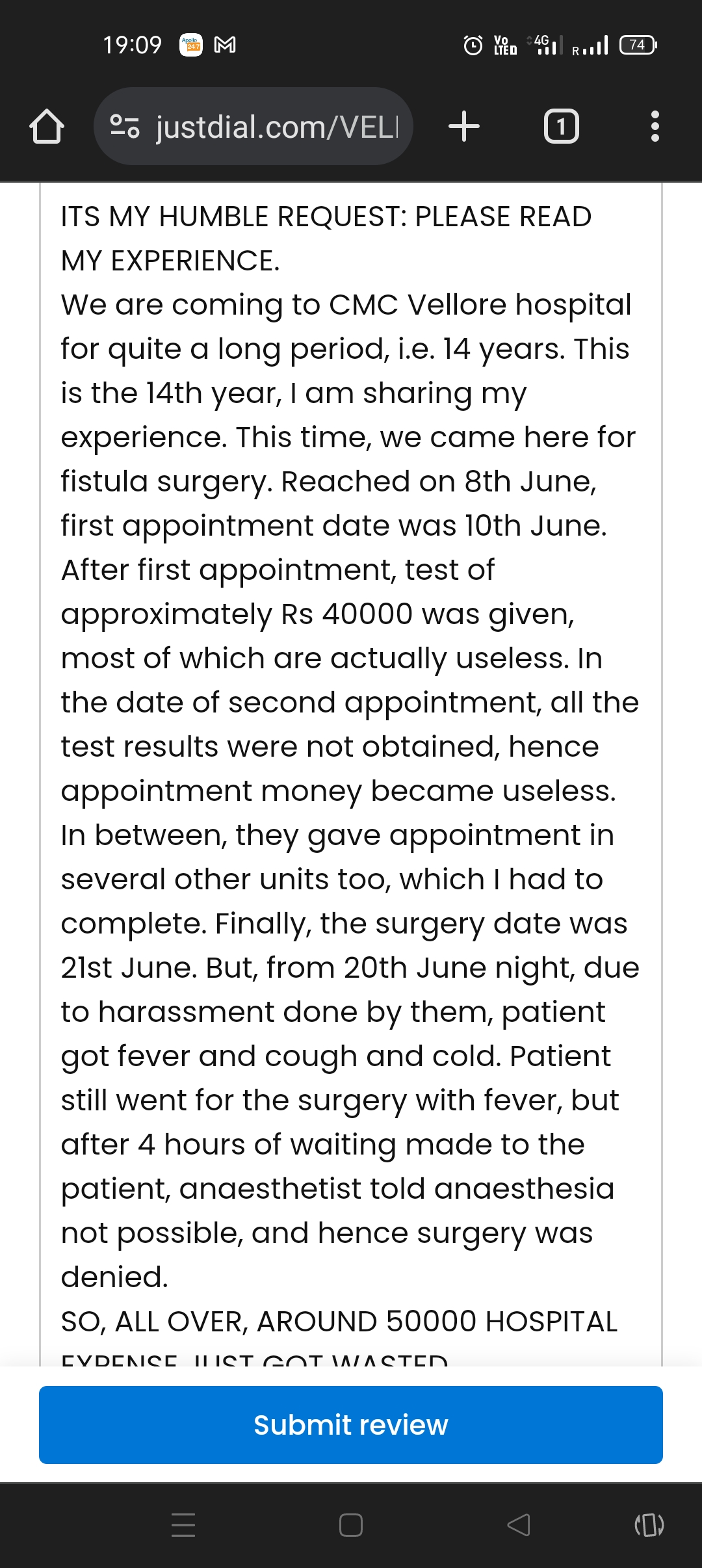Go to the browser home page

coord(47,126)
